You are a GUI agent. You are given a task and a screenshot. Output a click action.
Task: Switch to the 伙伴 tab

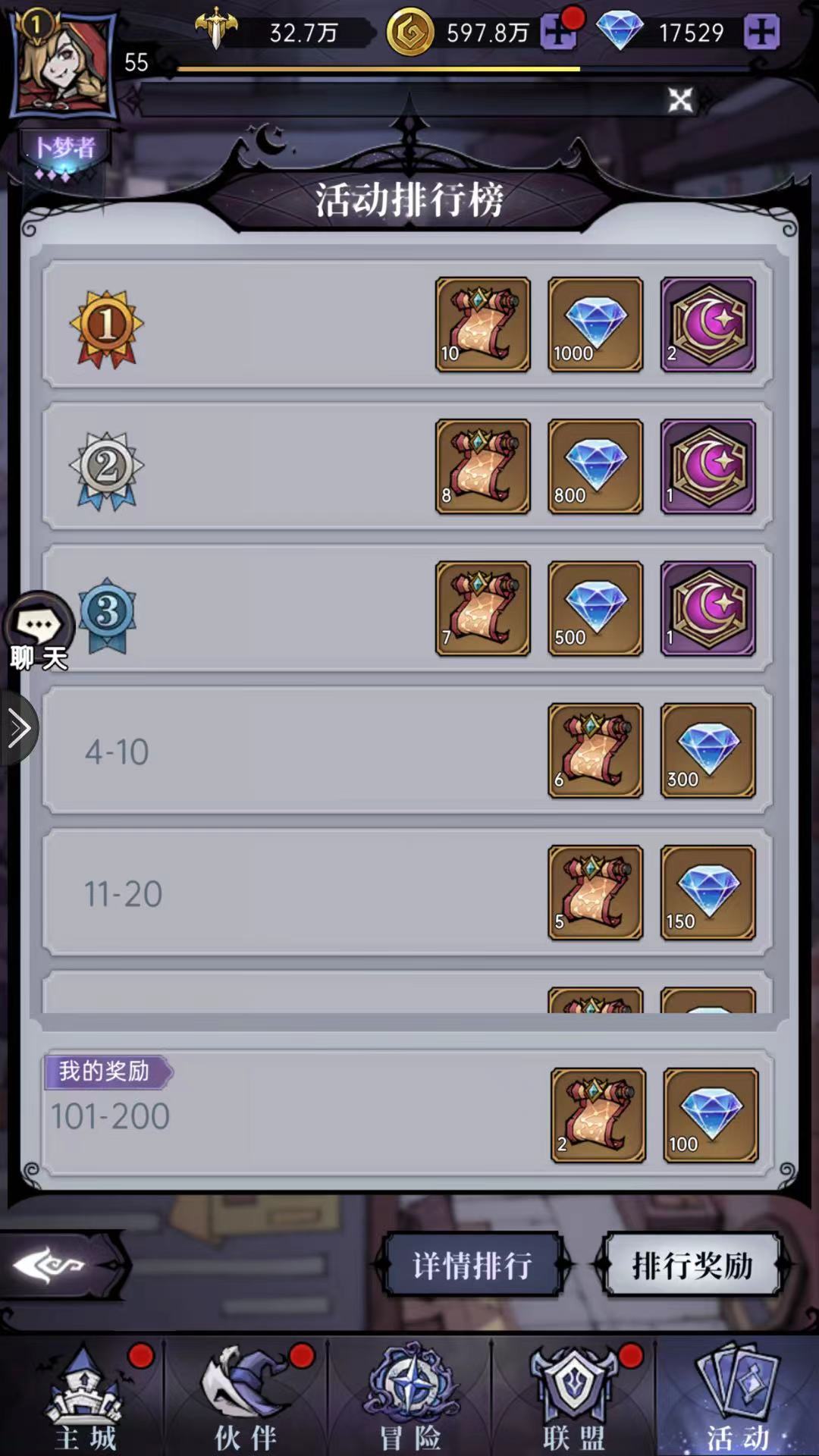pos(246,1397)
